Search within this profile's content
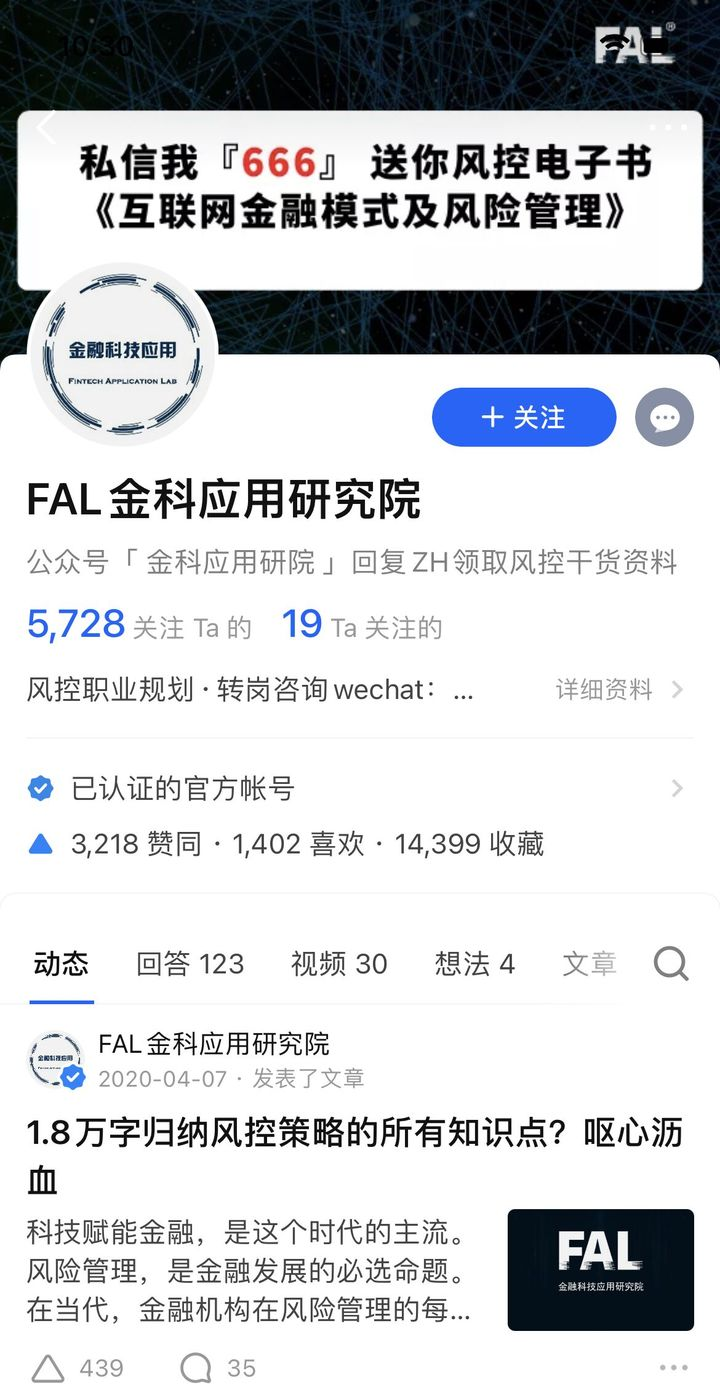Screen dimensions: 720x1398 [670, 964]
